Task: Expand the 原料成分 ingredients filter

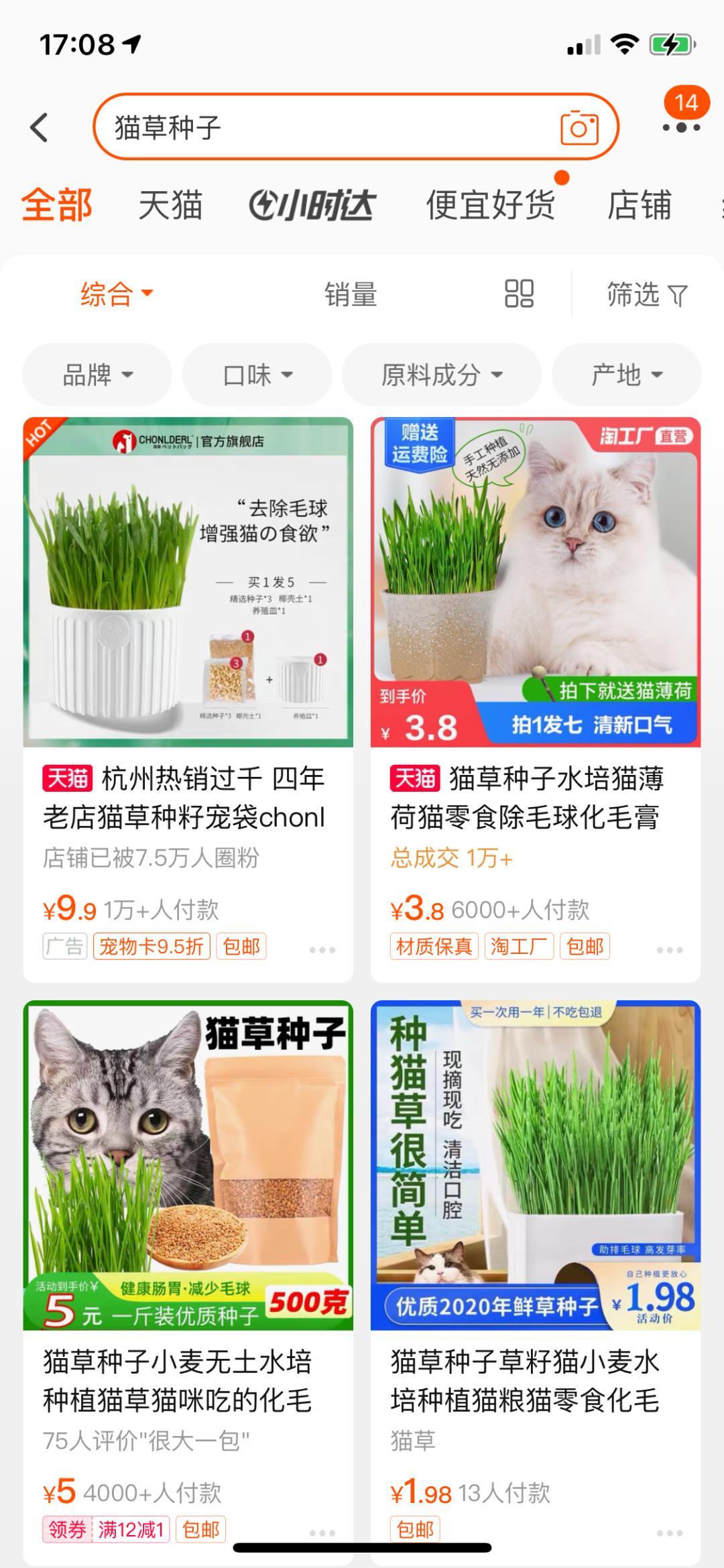Action: [440, 374]
